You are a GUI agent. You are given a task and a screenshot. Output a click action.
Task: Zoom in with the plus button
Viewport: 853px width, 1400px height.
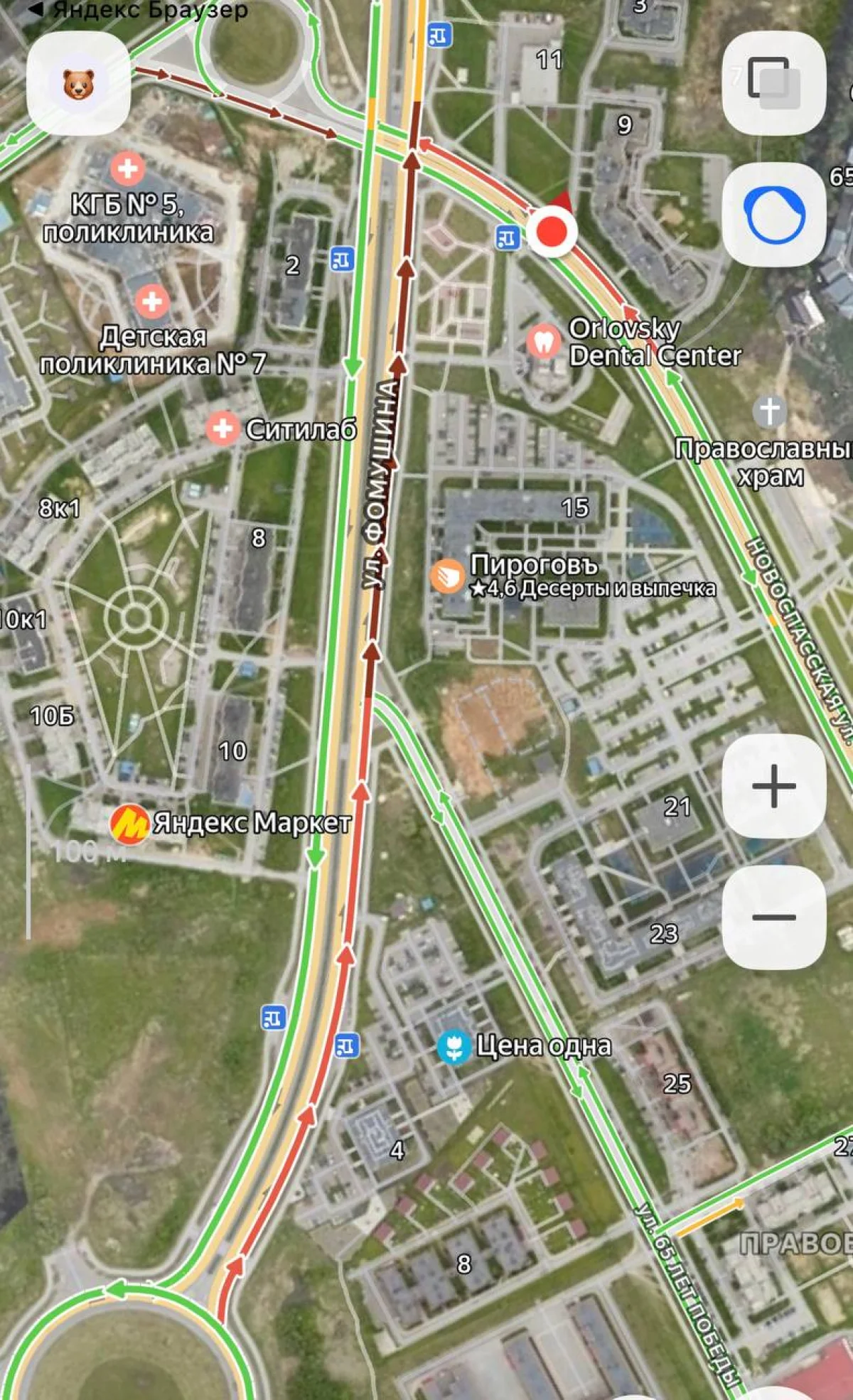(773, 786)
